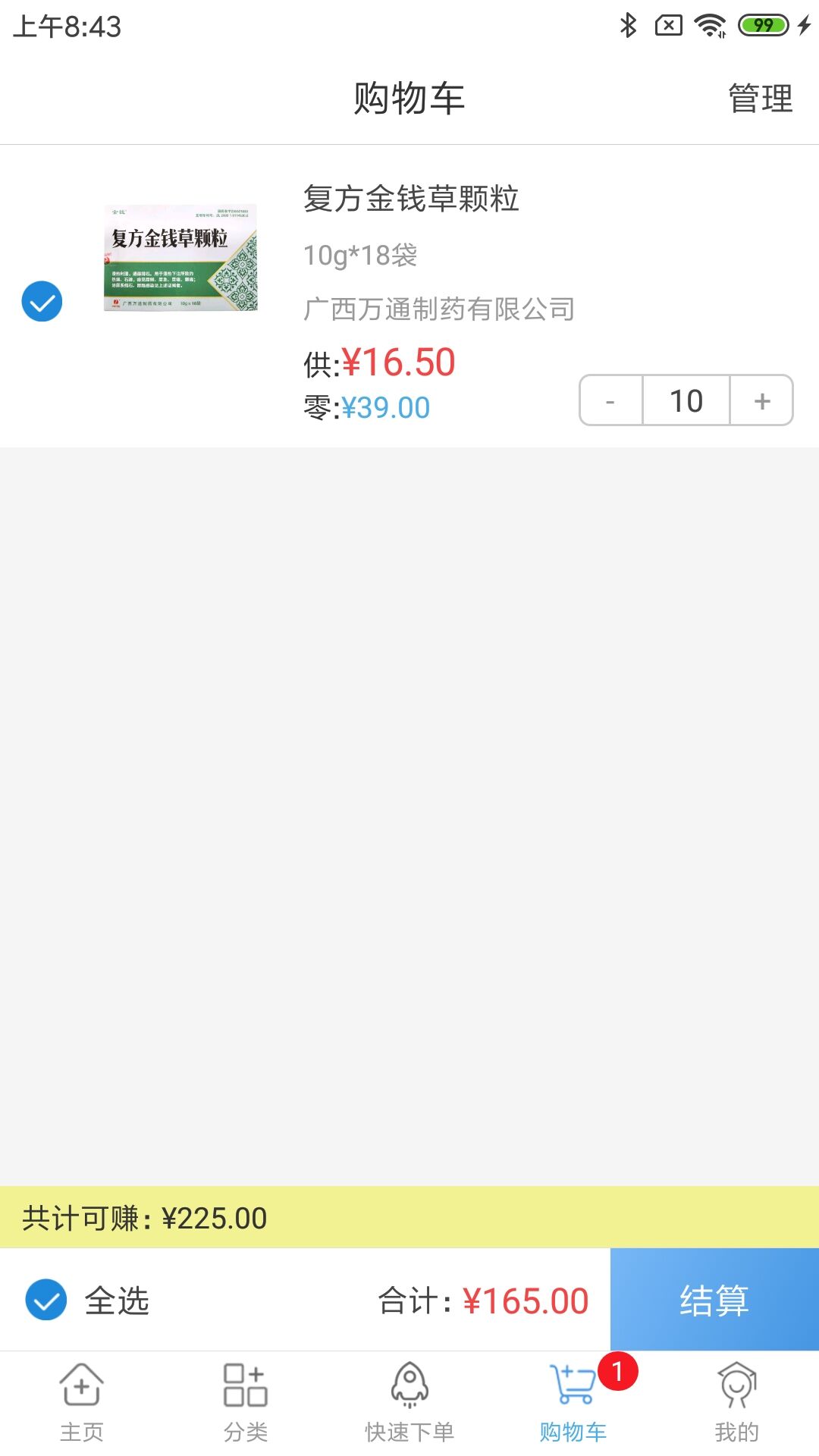Switch to the 分类 tab
Screen dimensions: 819x1456
coord(246,1402)
